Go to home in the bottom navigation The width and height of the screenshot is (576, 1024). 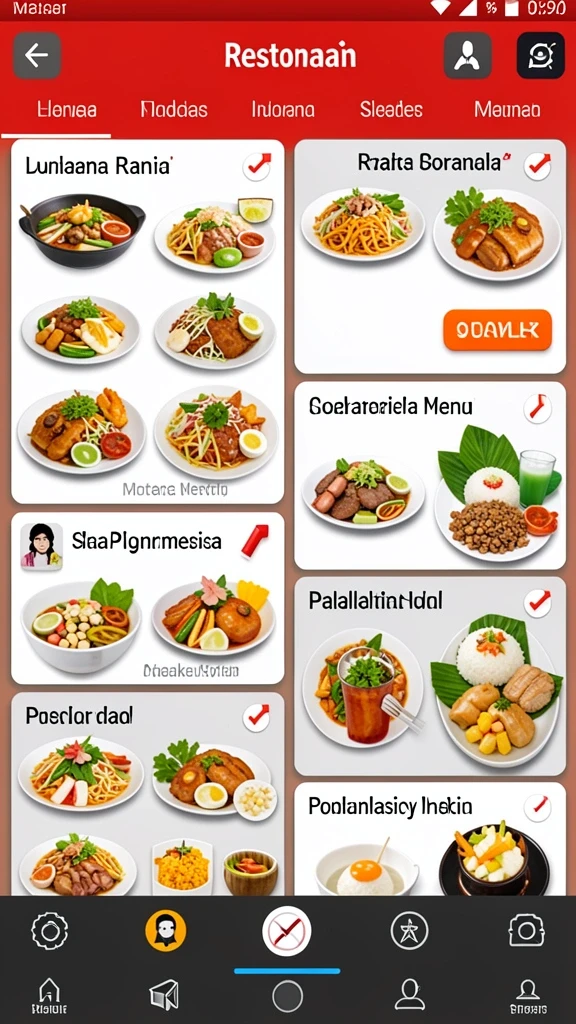click(x=49, y=997)
